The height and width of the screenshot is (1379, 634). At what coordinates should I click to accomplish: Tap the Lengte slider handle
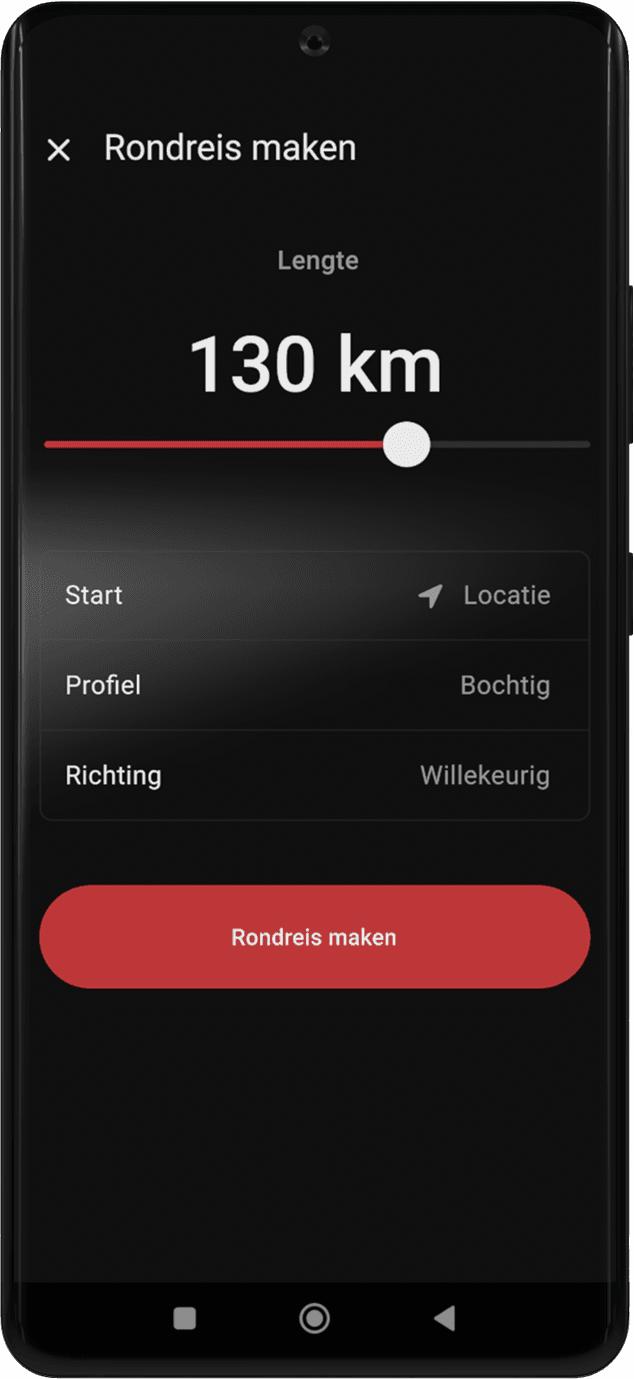(x=407, y=445)
